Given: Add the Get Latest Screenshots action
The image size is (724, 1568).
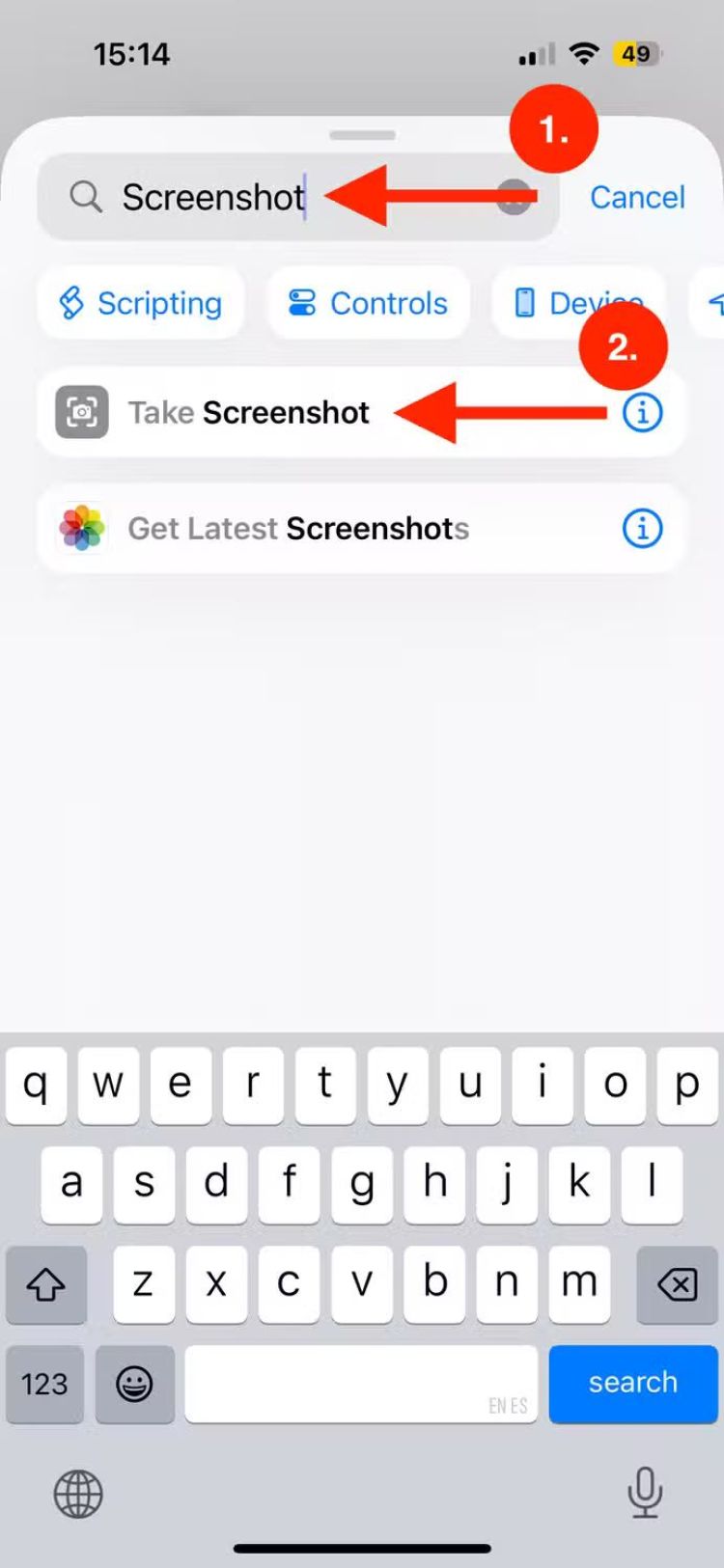Looking at the screenshot, I should click(x=298, y=529).
